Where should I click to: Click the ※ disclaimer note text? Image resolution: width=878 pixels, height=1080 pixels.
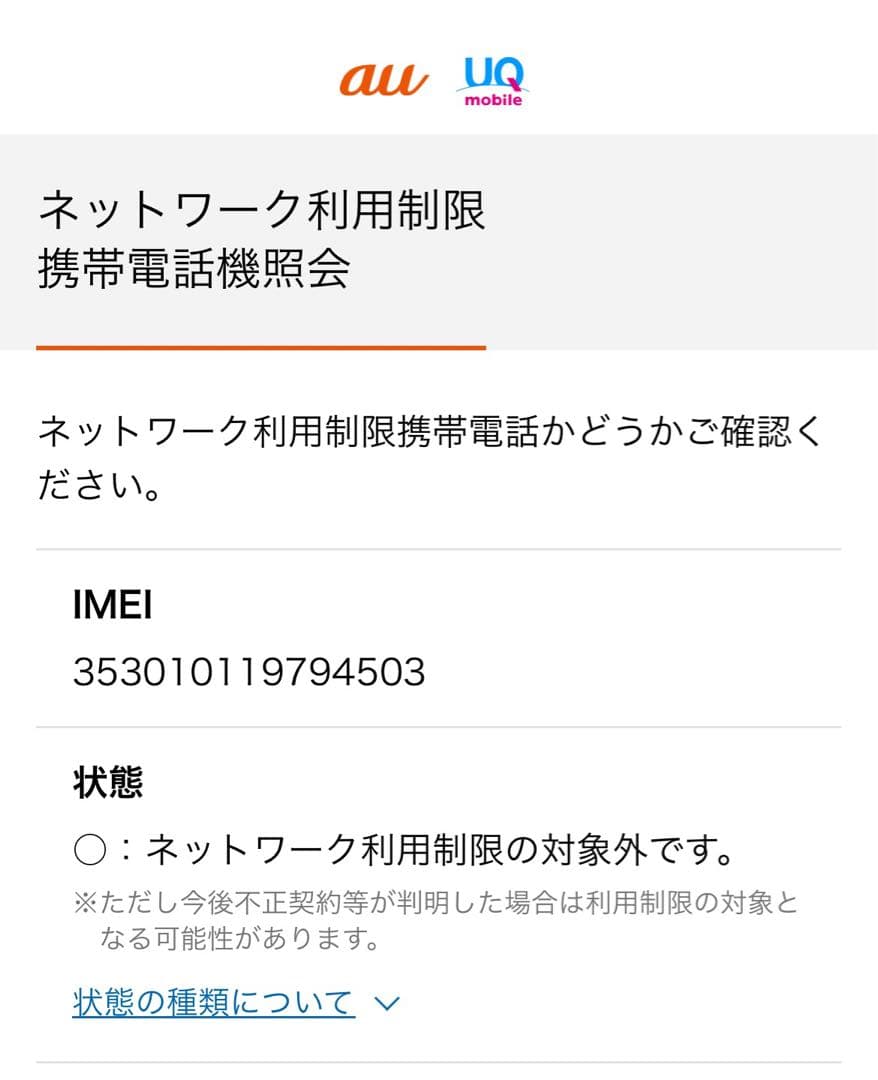pos(435,918)
